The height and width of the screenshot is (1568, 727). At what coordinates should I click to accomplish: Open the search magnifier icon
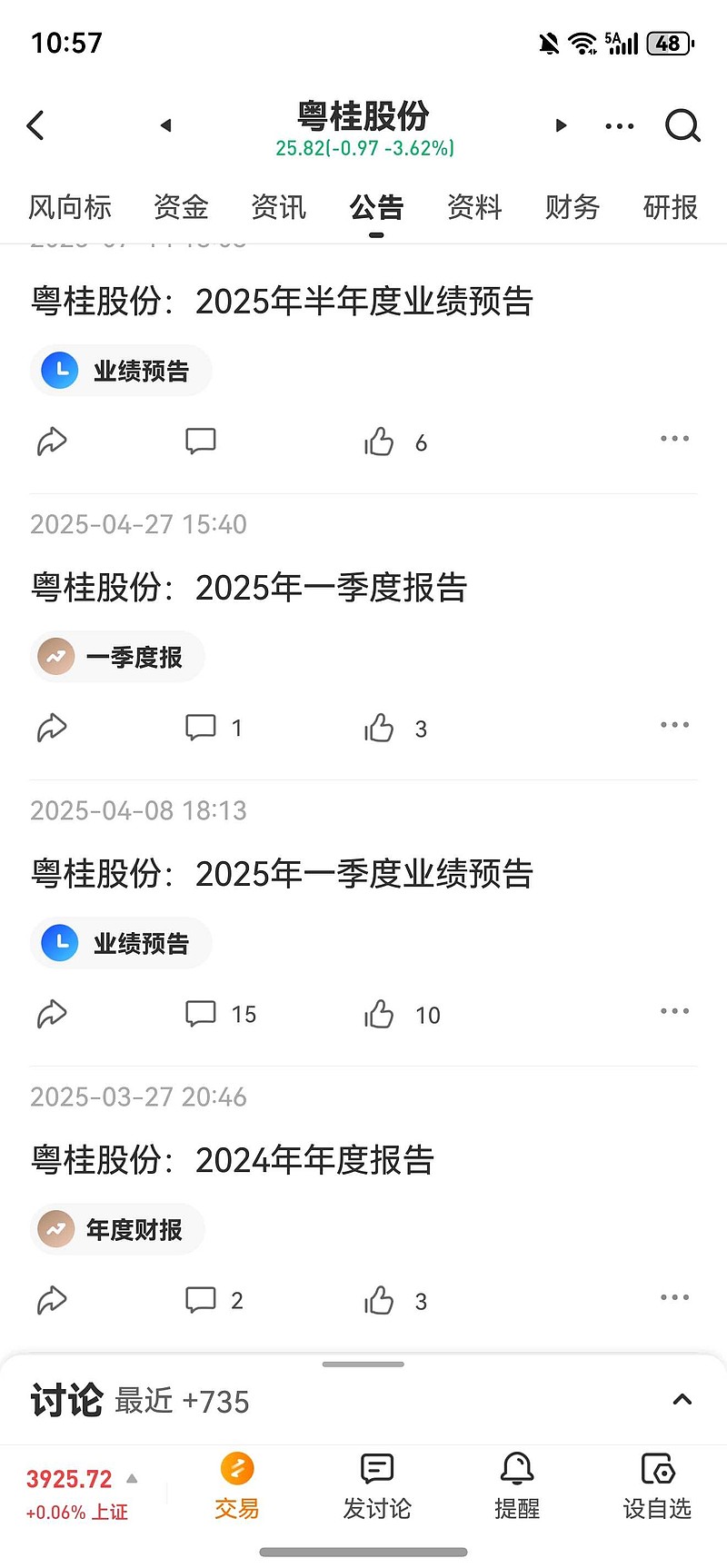[x=682, y=125]
